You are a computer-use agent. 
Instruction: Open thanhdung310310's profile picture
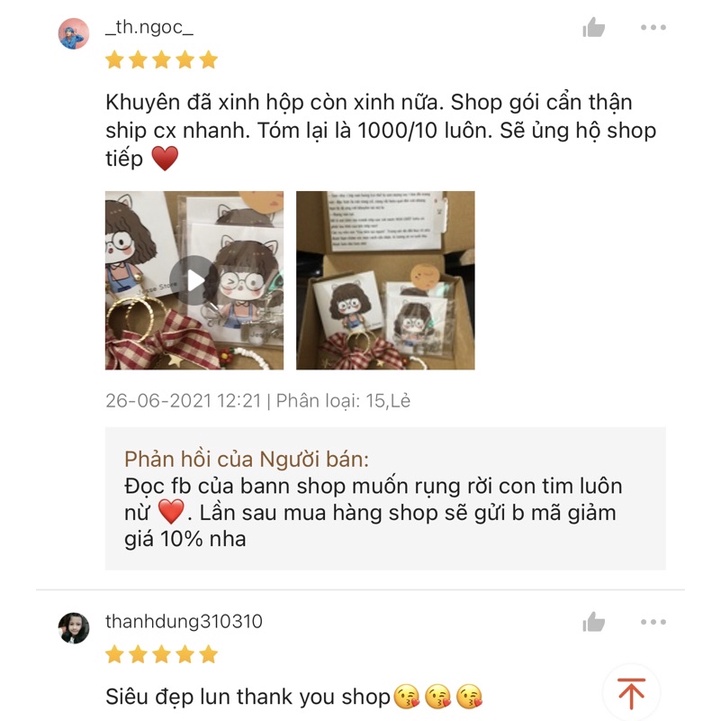74,628
